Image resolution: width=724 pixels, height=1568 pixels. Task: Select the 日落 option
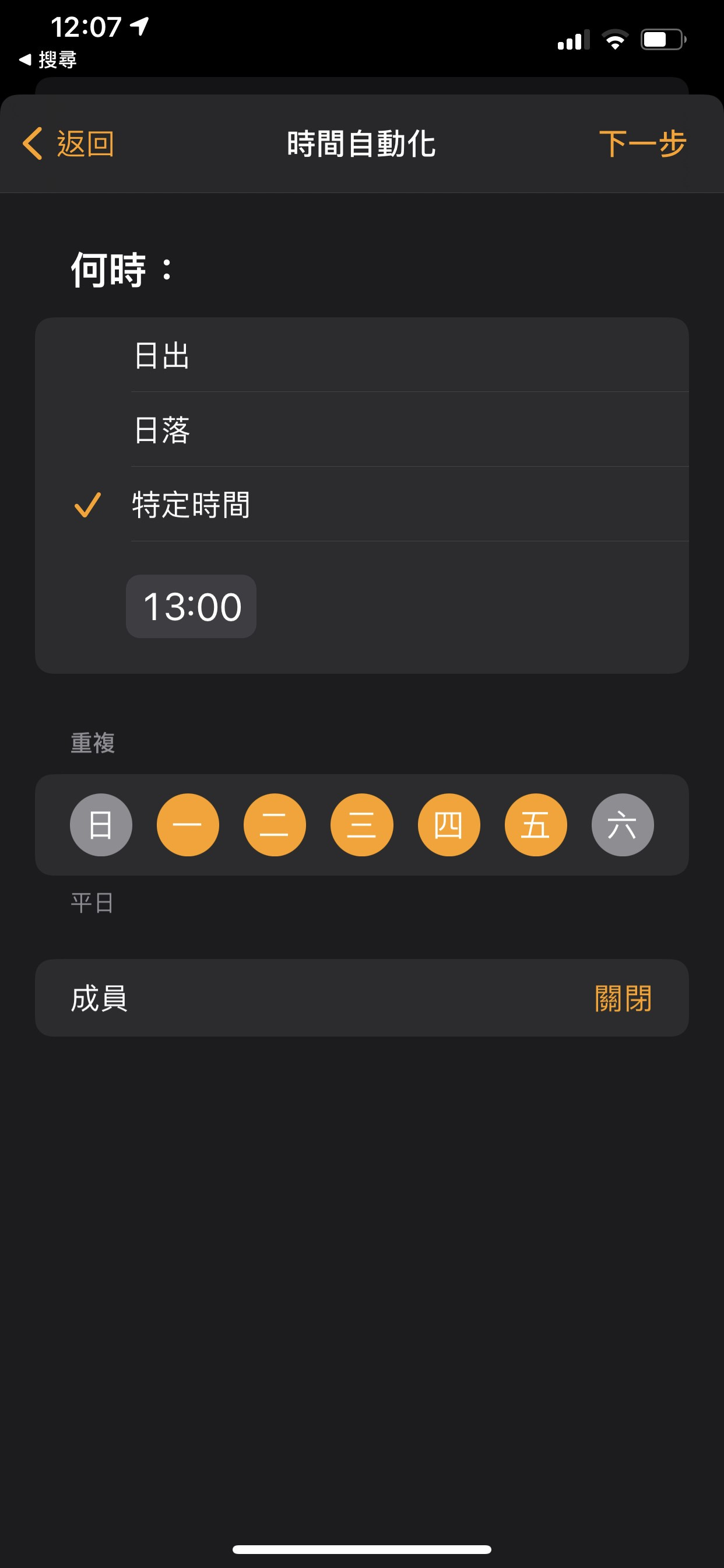[362, 430]
